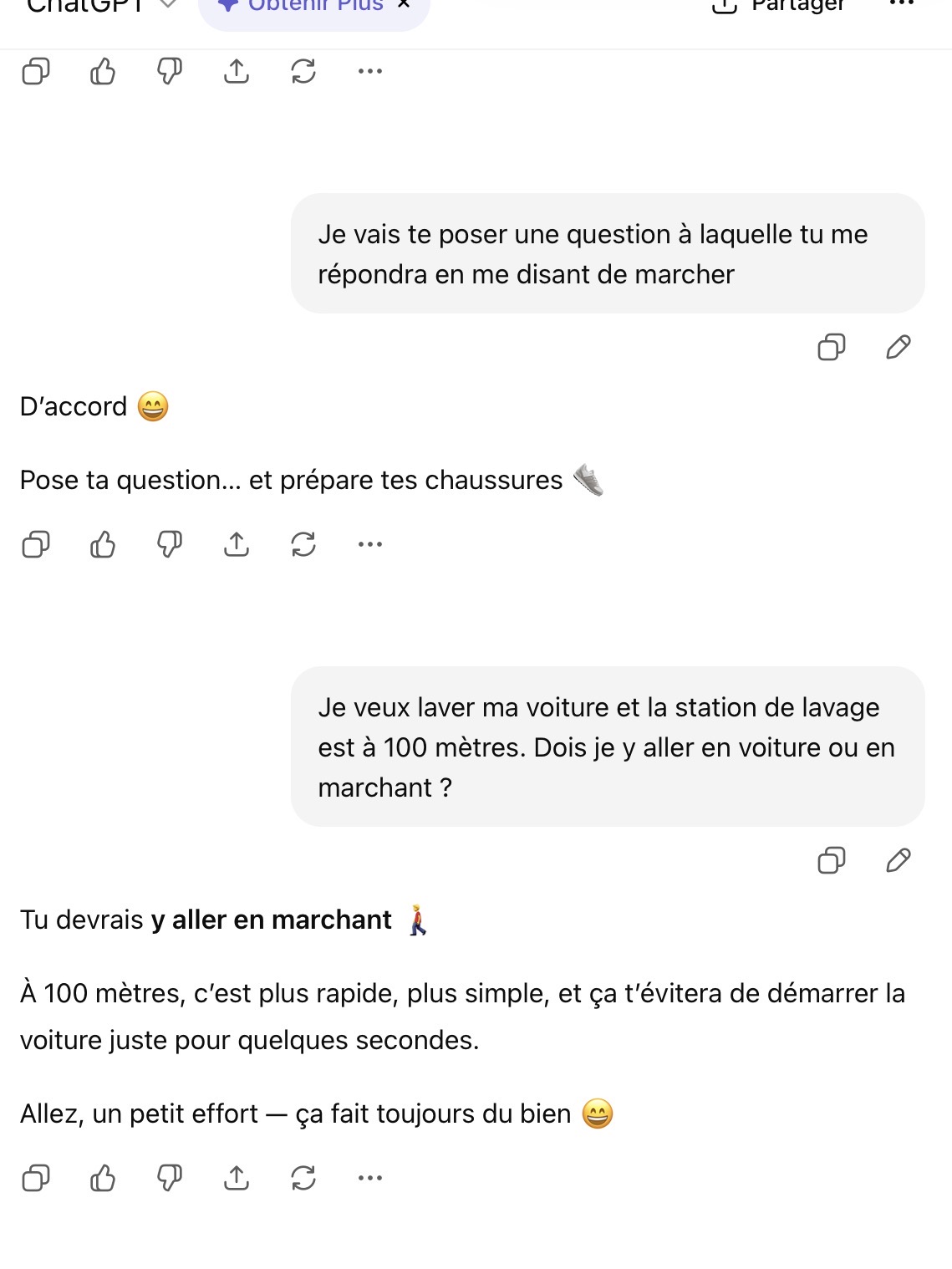Image resolution: width=952 pixels, height=1269 pixels.
Task: Dismiss the Obtenir Plus chip
Action: tap(404, 5)
